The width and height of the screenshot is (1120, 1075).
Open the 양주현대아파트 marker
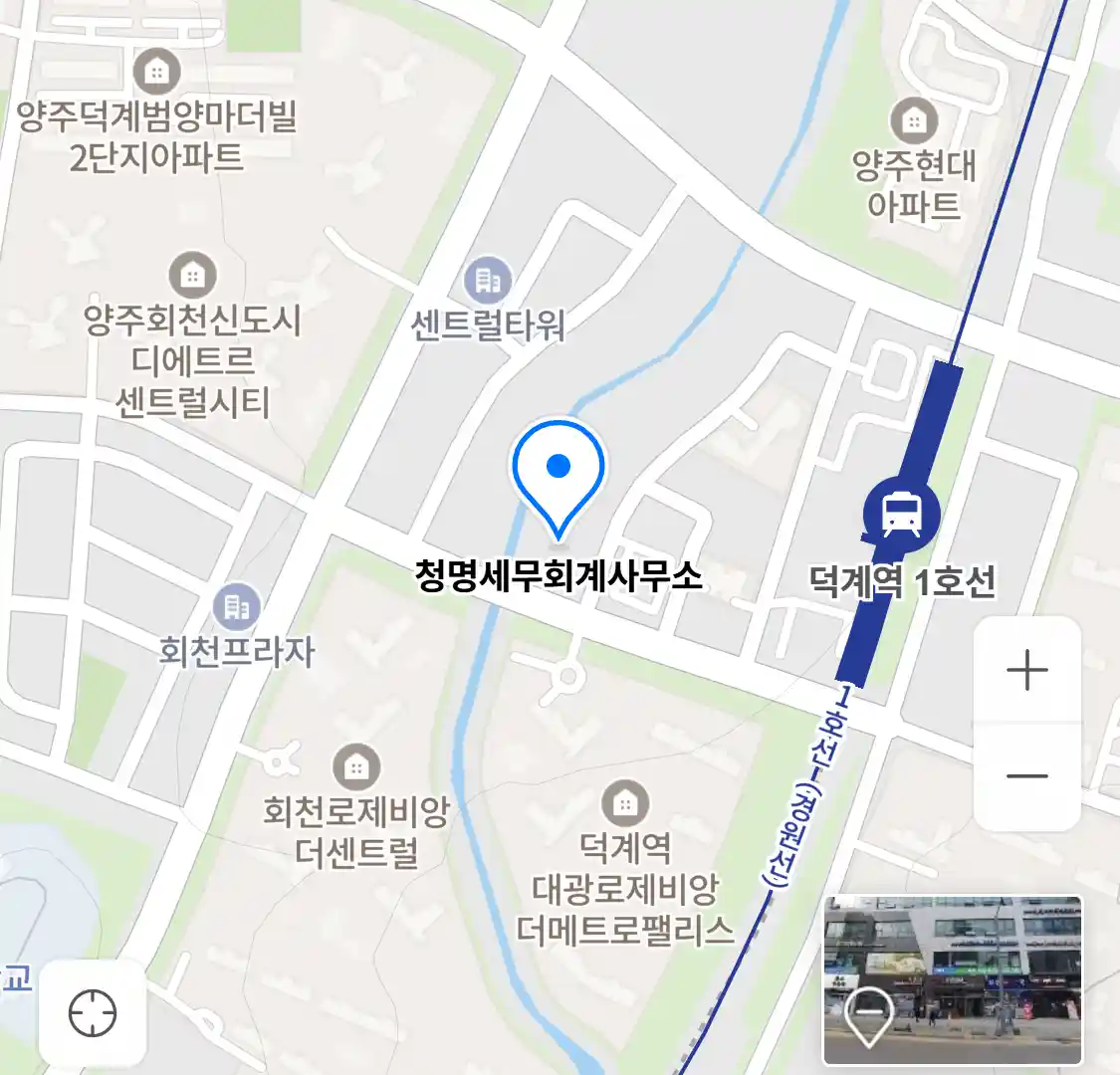point(912,121)
